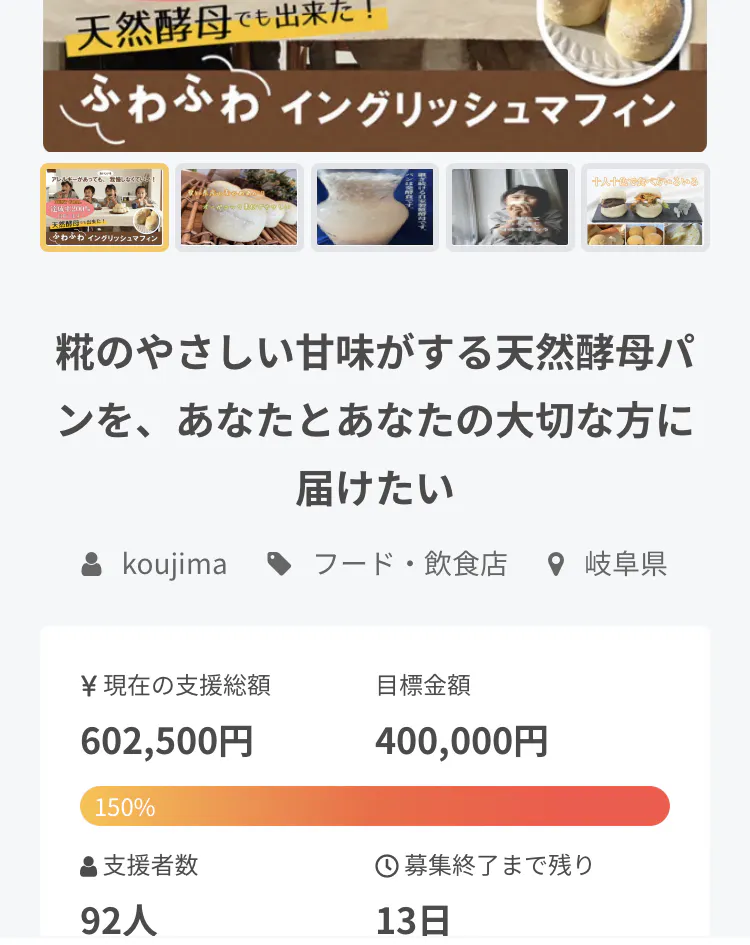Select the first thumbnail with the muffin banner
The width and height of the screenshot is (750, 945).
click(x=104, y=207)
